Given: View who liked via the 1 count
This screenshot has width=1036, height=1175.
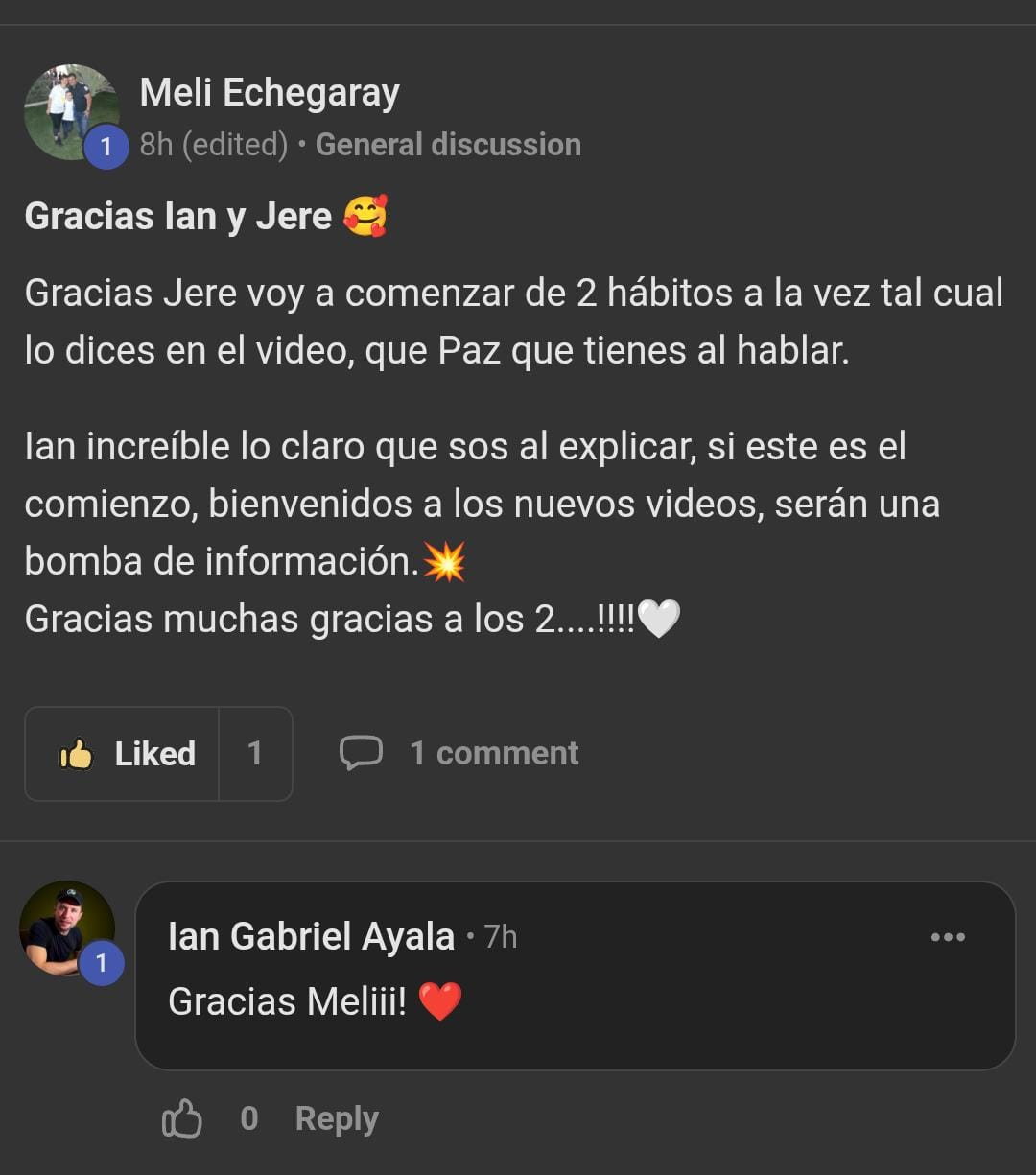Looking at the screenshot, I should pyautogui.click(x=255, y=754).
